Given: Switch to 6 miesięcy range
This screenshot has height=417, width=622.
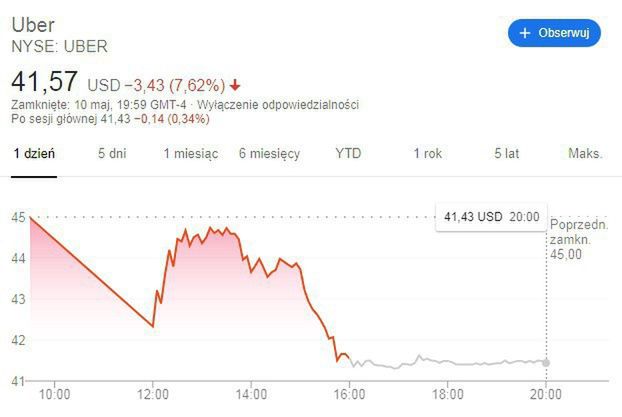Looking at the screenshot, I should tap(269, 154).
